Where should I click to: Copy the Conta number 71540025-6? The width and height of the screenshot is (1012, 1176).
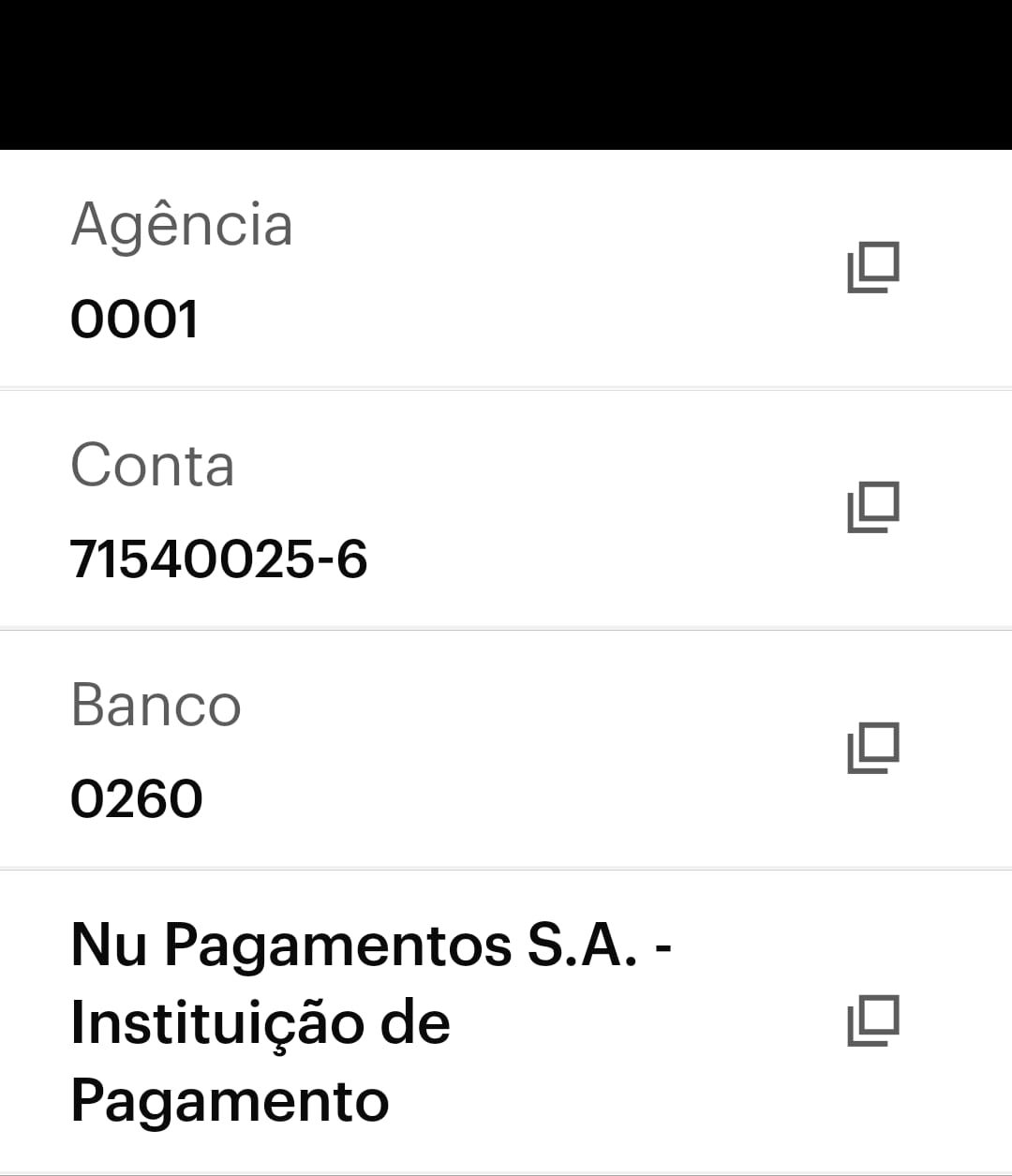coord(873,508)
